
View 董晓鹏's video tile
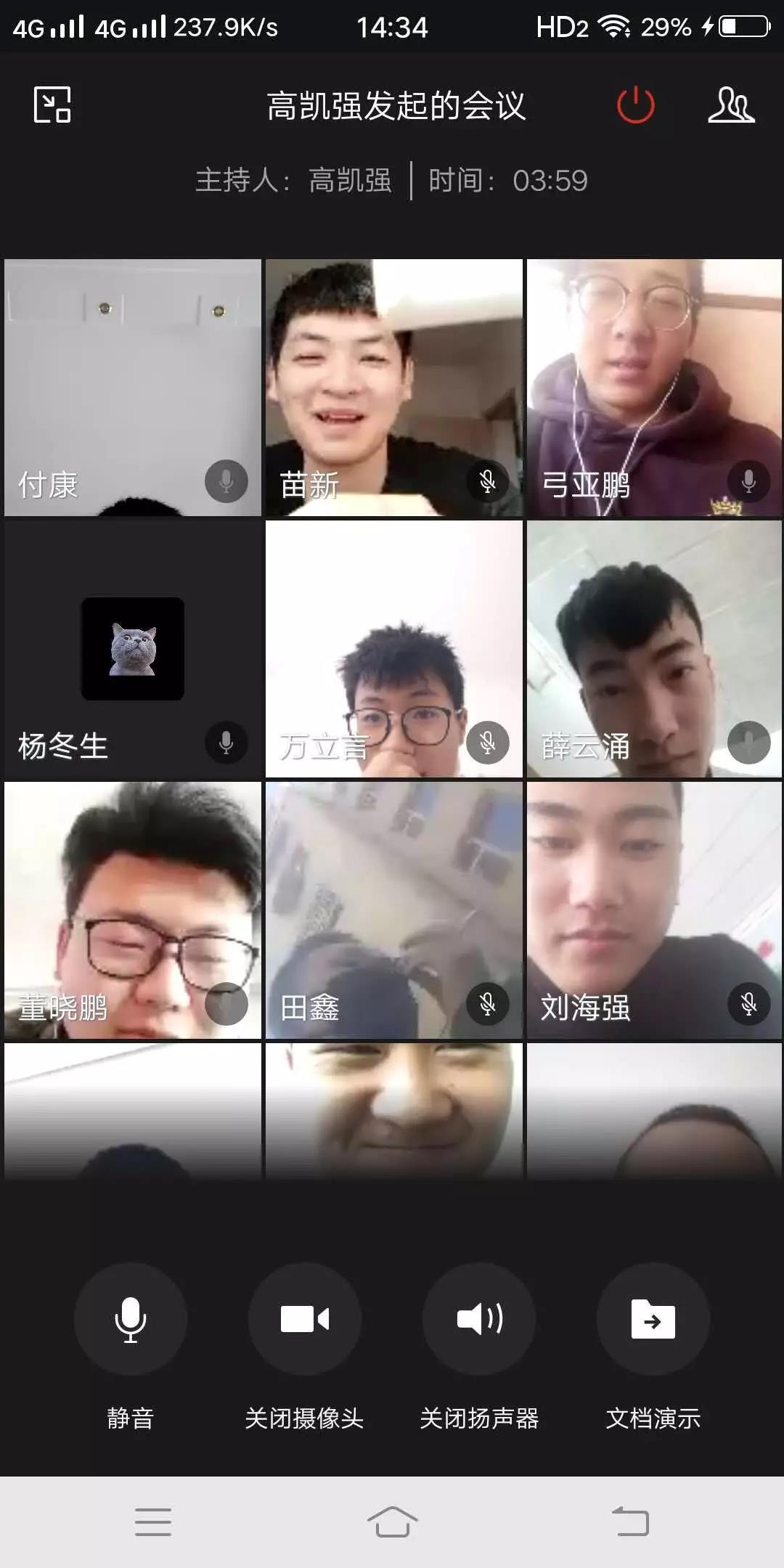133,910
